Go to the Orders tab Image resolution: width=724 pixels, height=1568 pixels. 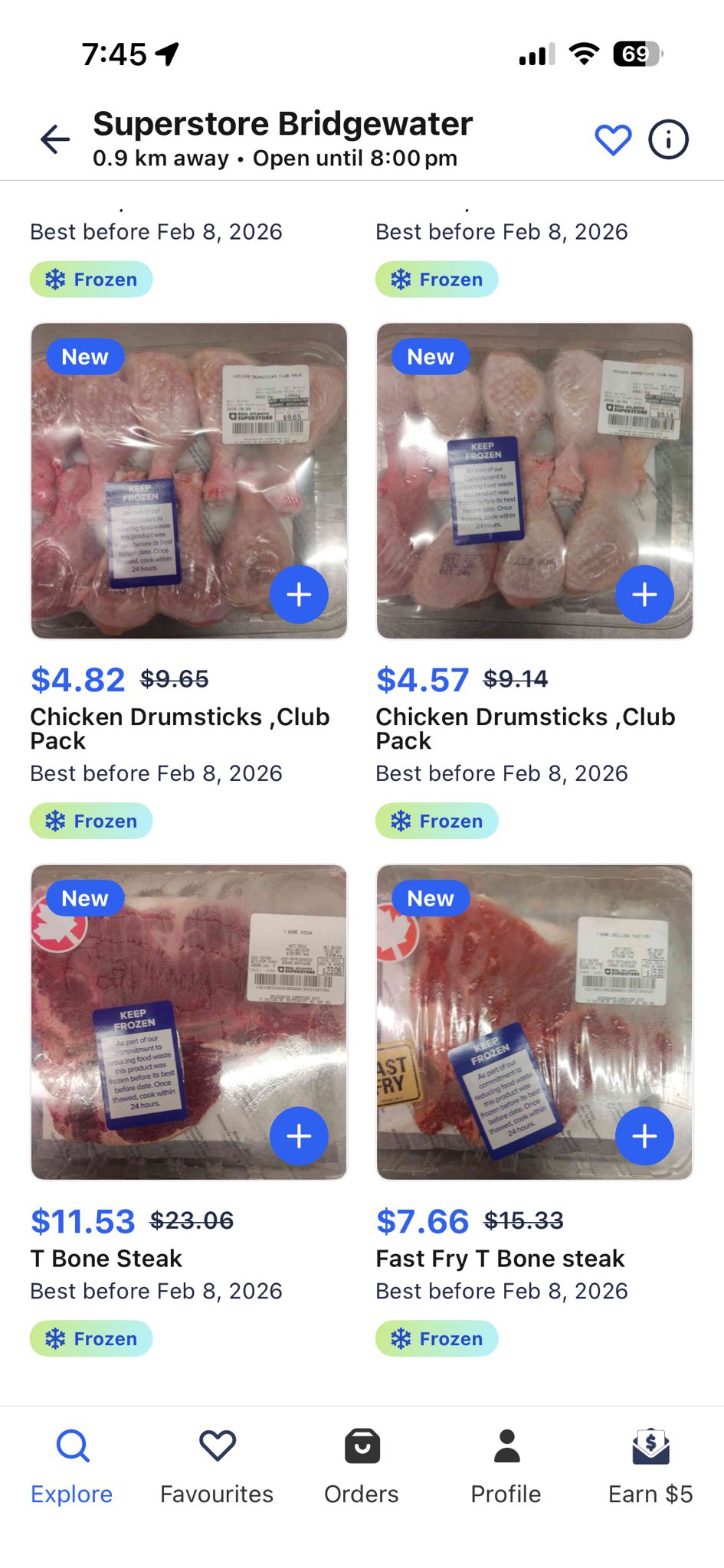tap(362, 1465)
